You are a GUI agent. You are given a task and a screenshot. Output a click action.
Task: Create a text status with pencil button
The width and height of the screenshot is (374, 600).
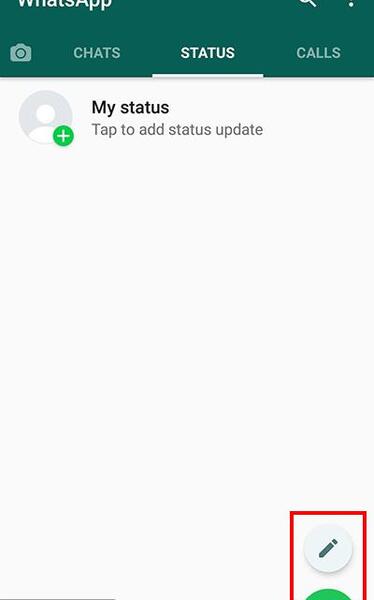(x=328, y=548)
